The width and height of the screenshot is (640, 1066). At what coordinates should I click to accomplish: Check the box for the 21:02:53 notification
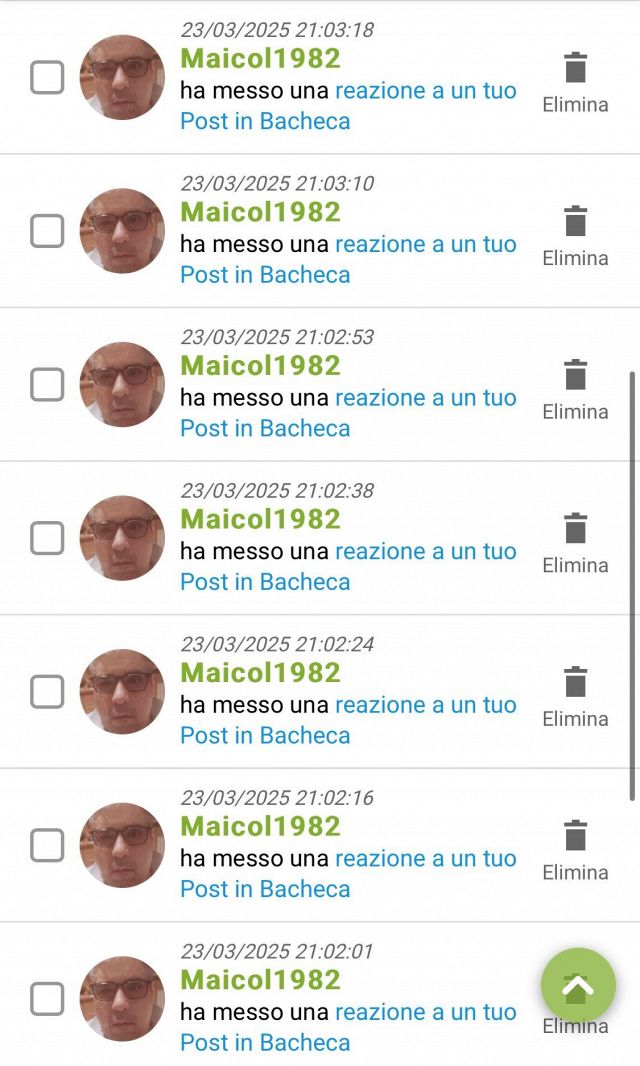[x=47, y=385]
